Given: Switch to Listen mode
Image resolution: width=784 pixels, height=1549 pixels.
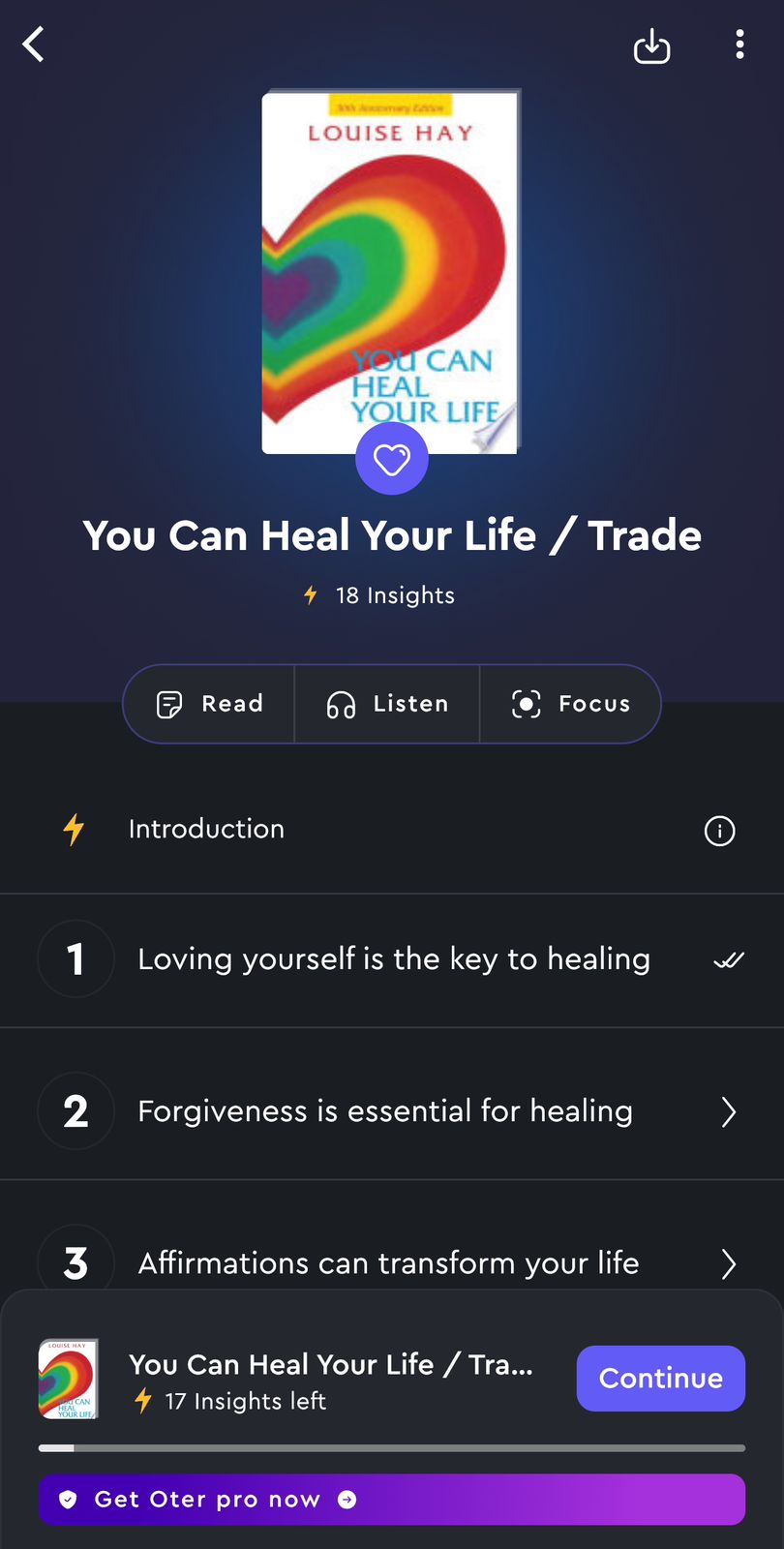Looking at the screenshot, I should click(387, 704).
